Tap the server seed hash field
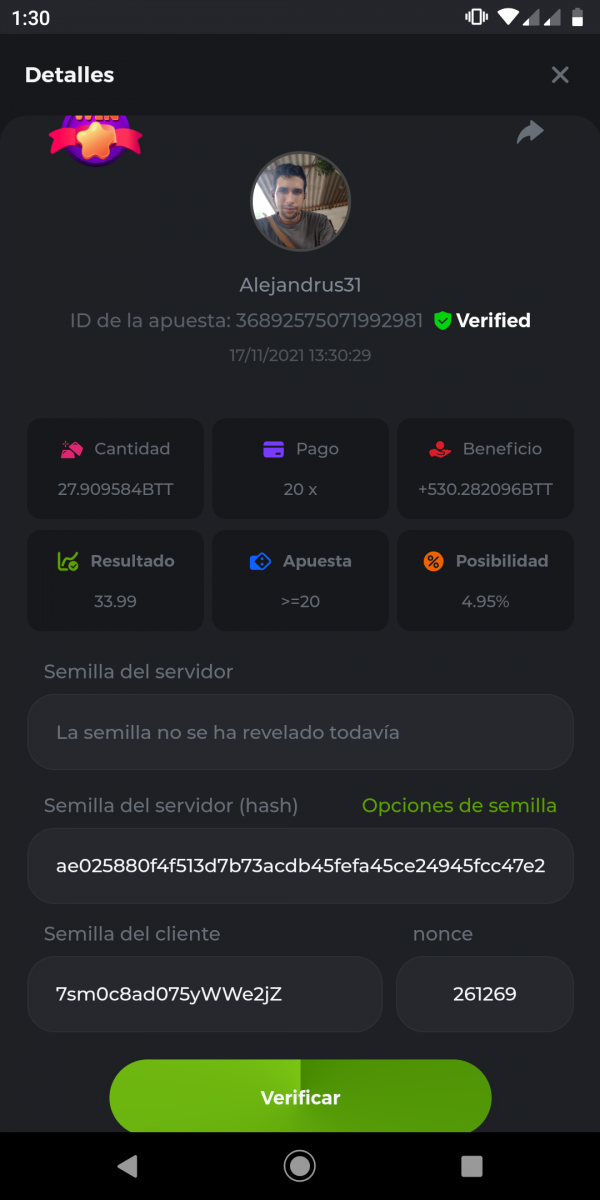This screenshot has height=1200, width=600. (300, 866)
